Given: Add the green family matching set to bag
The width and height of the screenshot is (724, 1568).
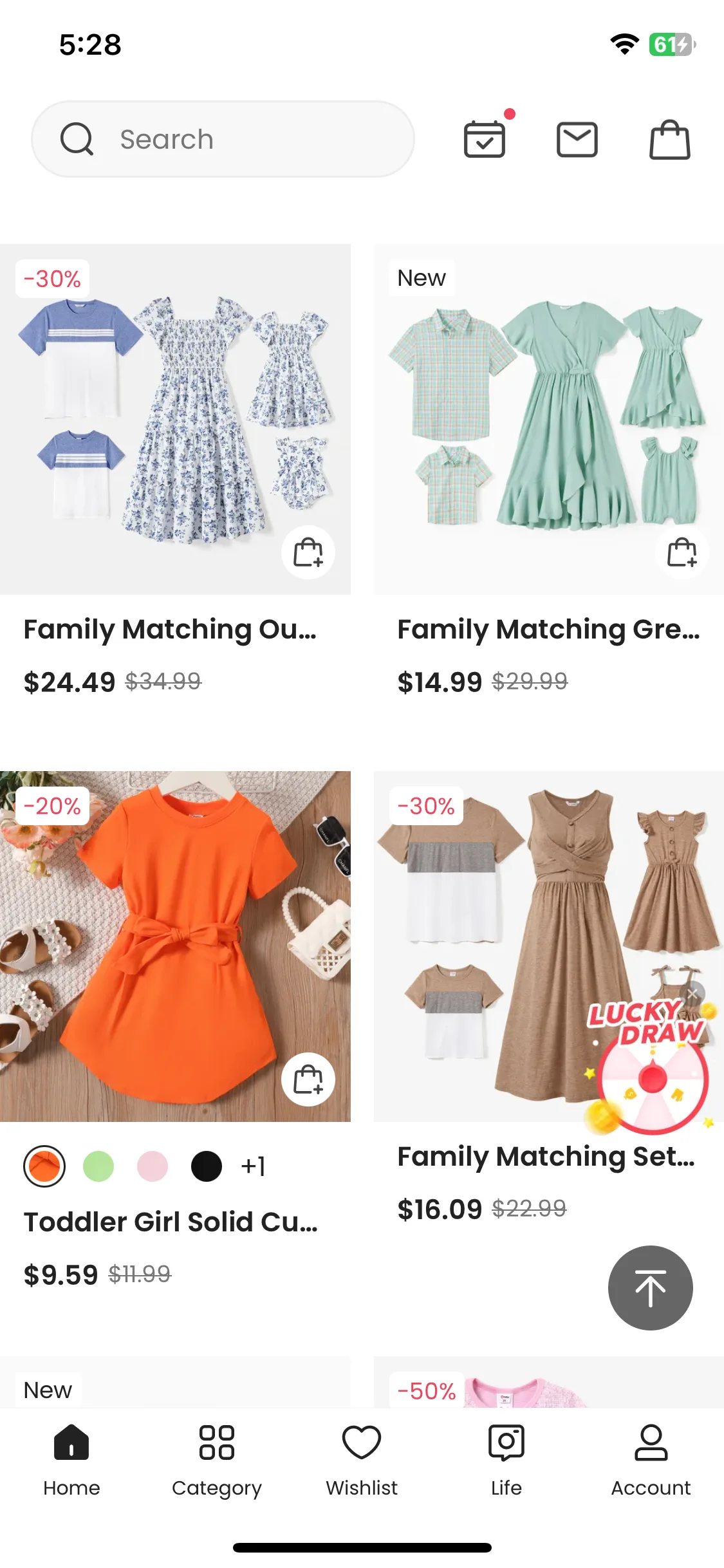Looking at the screenshot, I should 682,552.
